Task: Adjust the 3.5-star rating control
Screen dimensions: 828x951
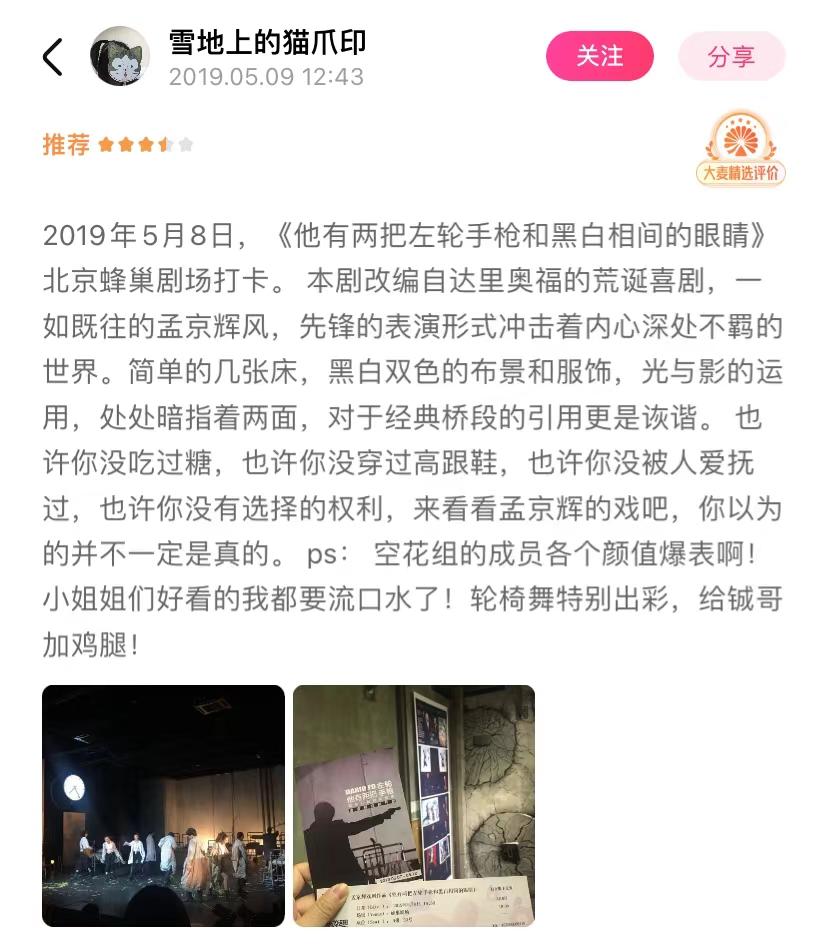Action: (x=145, y=145)
